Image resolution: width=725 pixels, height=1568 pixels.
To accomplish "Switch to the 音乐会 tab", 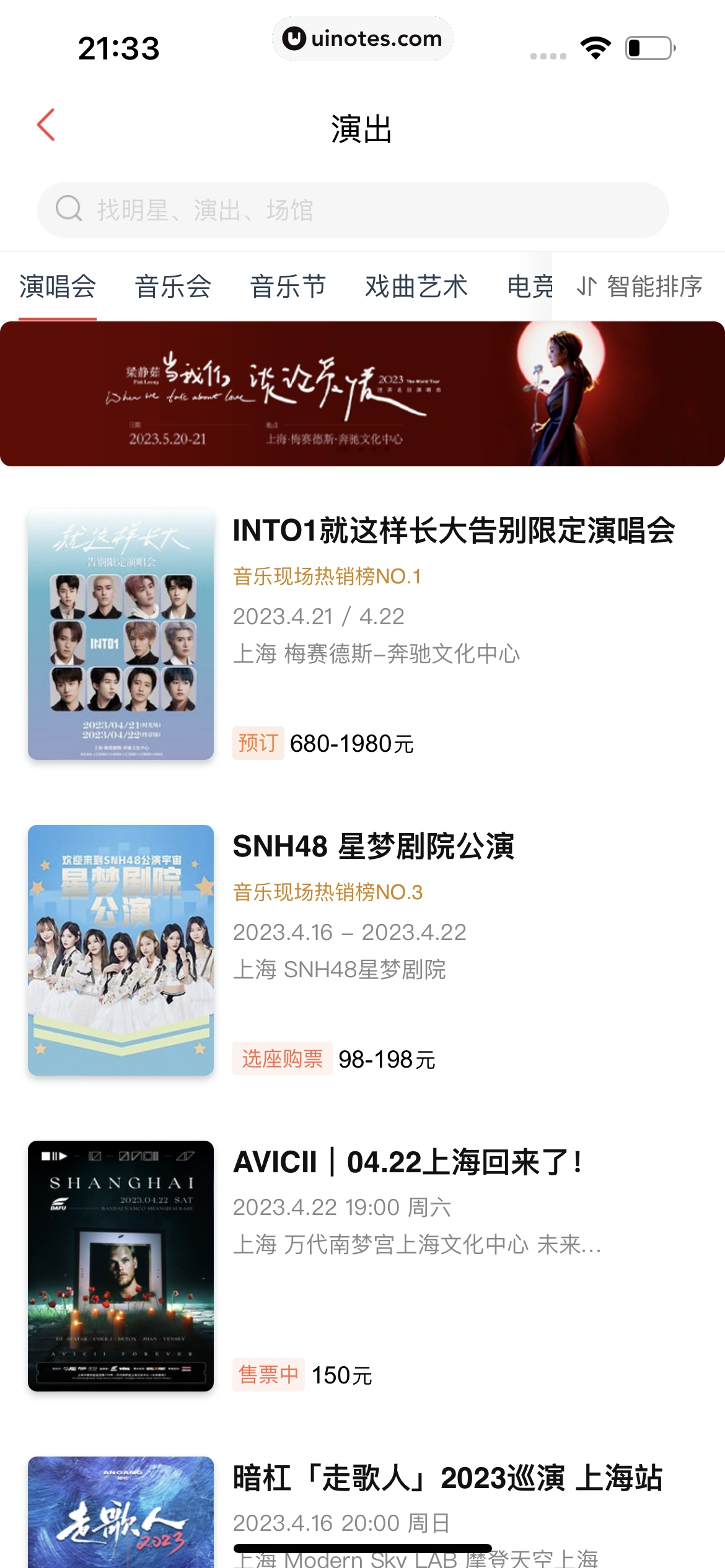I will click(173, 287).
